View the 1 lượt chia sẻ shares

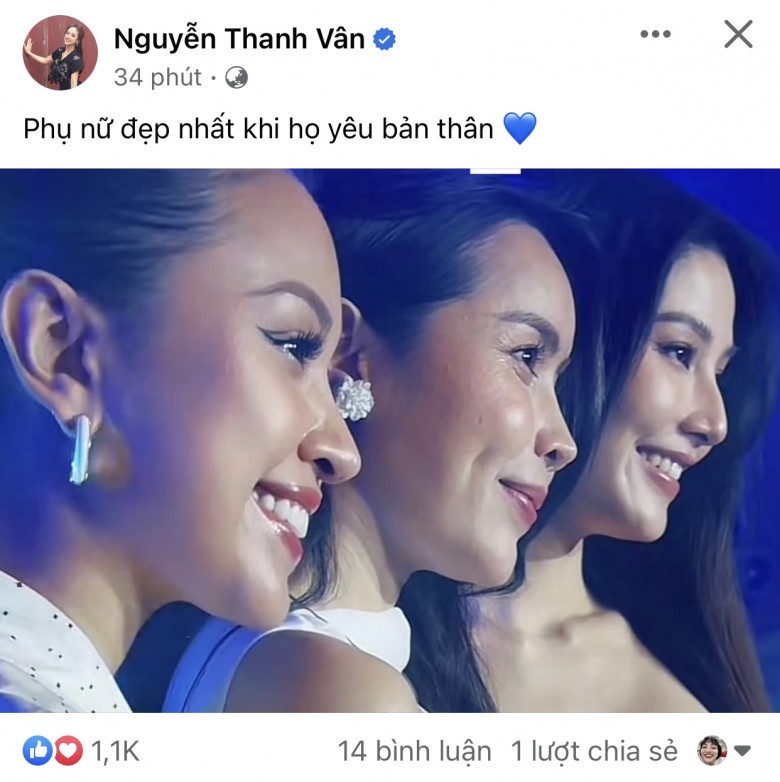point(594,751)
